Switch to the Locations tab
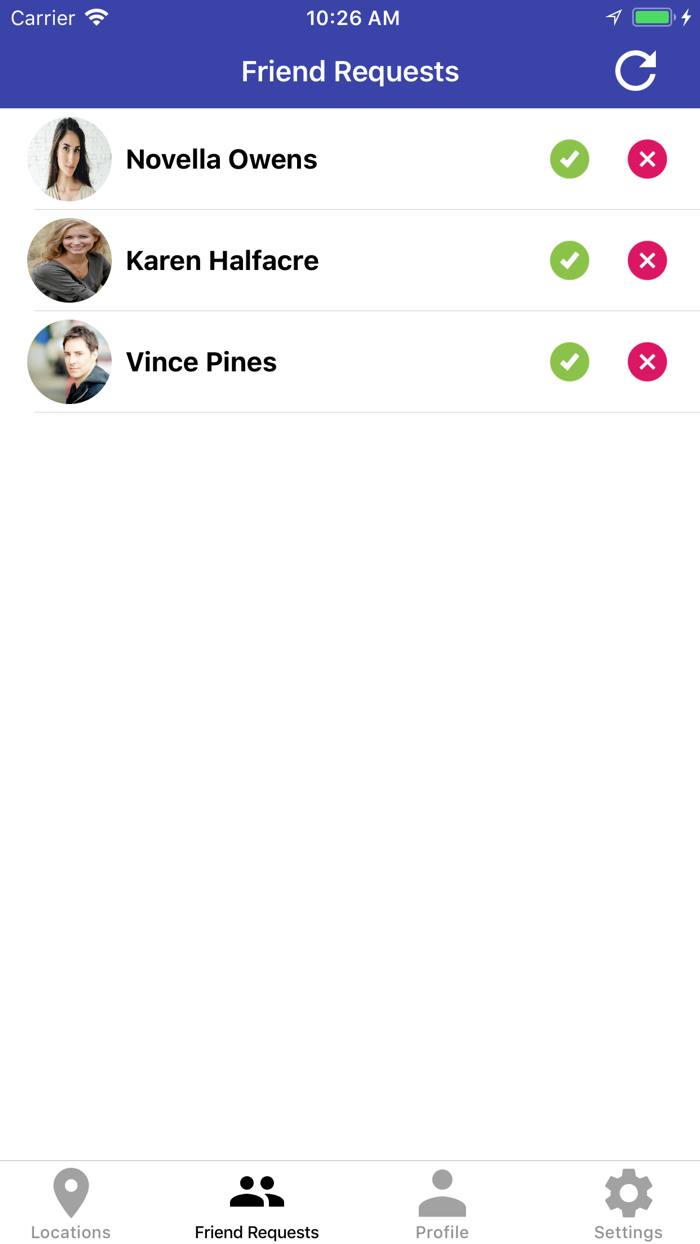The image size is (700, 1244). coord(71,1204)
